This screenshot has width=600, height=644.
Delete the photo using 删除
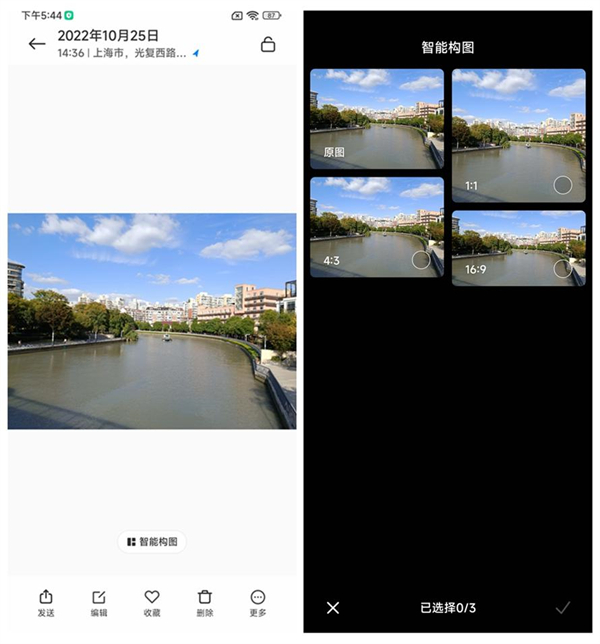(x=205, y=603)
